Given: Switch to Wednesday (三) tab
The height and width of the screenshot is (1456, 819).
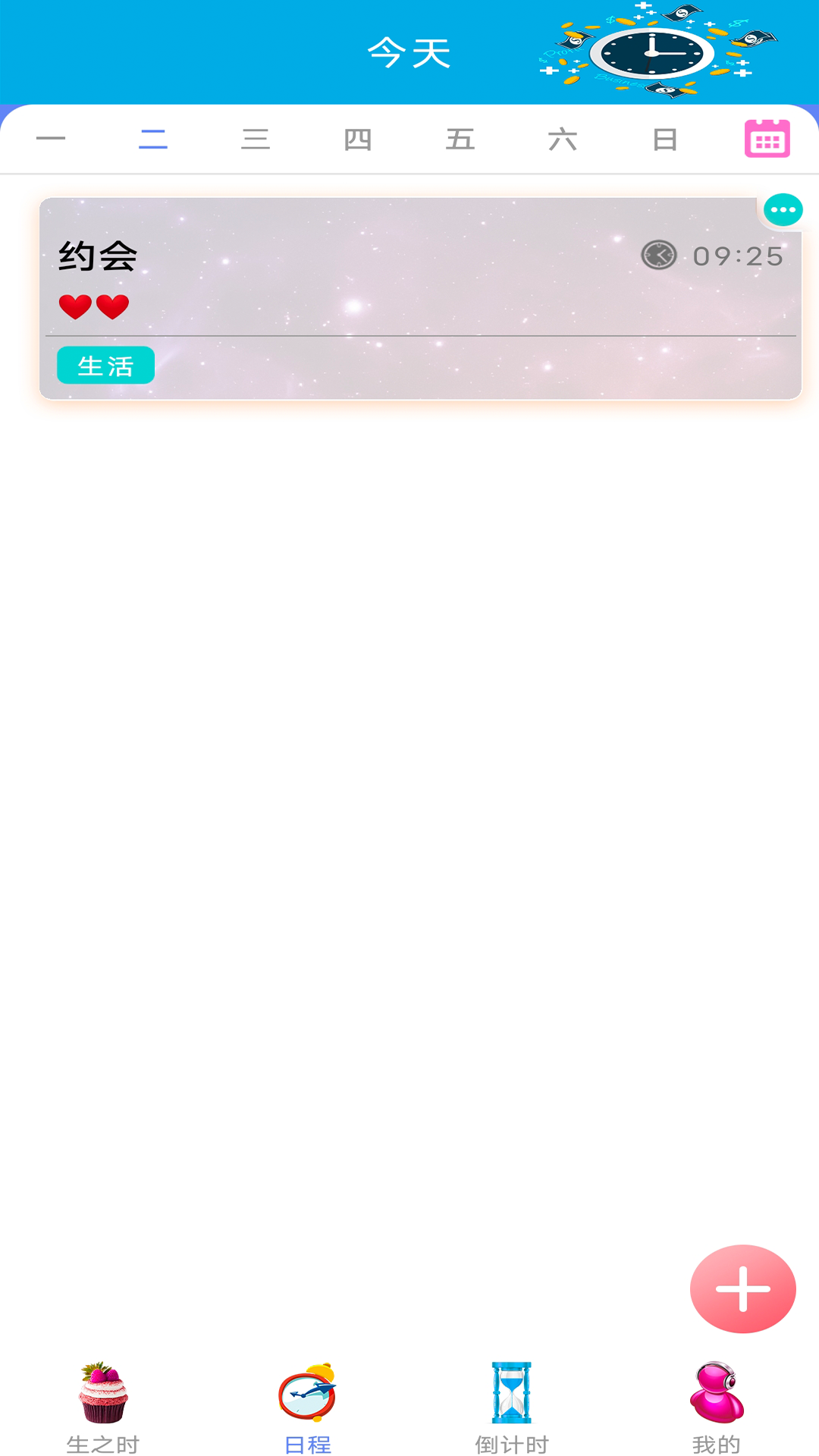Looking at the screenshot, I should coord(256,139).
